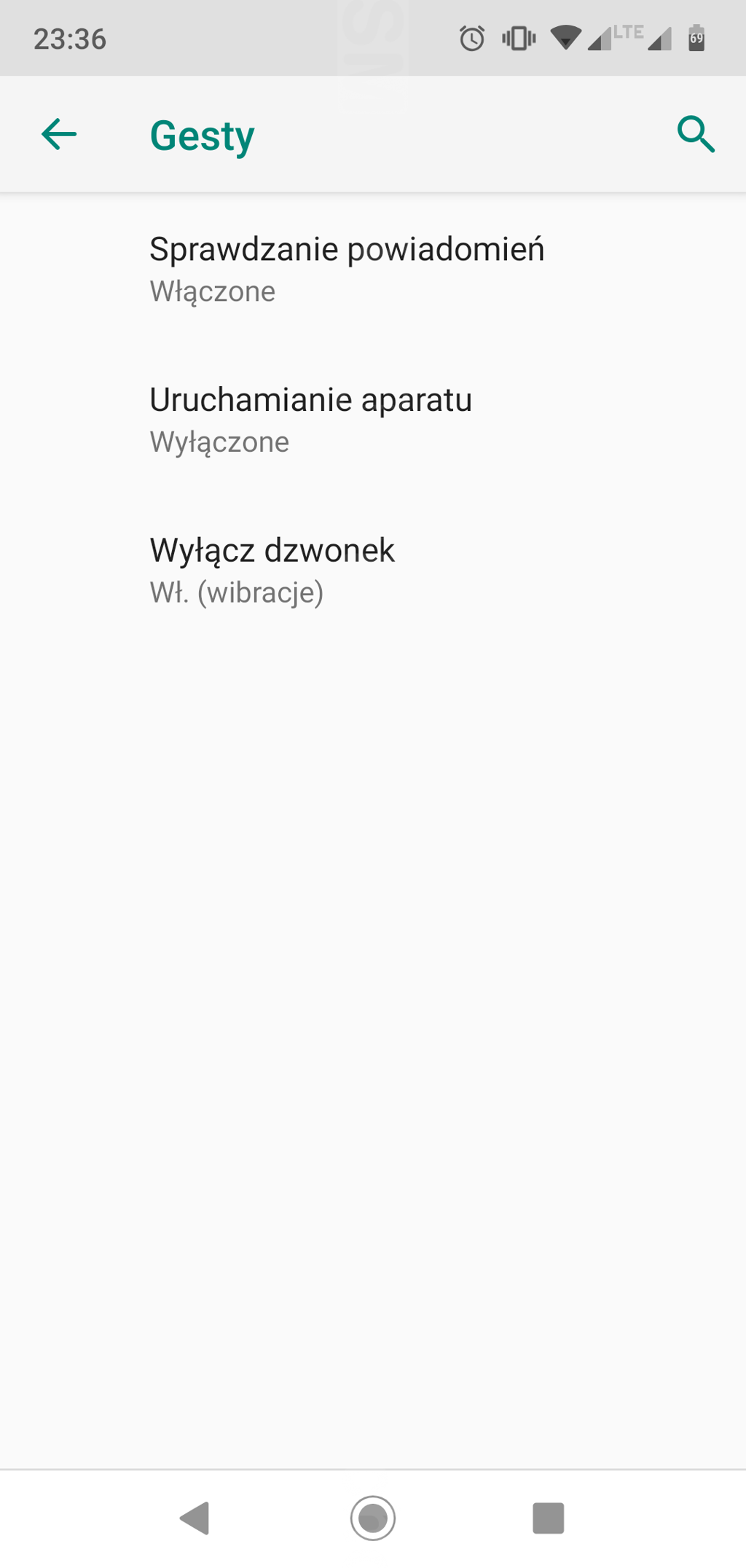Open Sprawdzanie powiadomień setting
Image resolution: width=746 pixels, height=1568 pixels.
(x=347, y=269)
